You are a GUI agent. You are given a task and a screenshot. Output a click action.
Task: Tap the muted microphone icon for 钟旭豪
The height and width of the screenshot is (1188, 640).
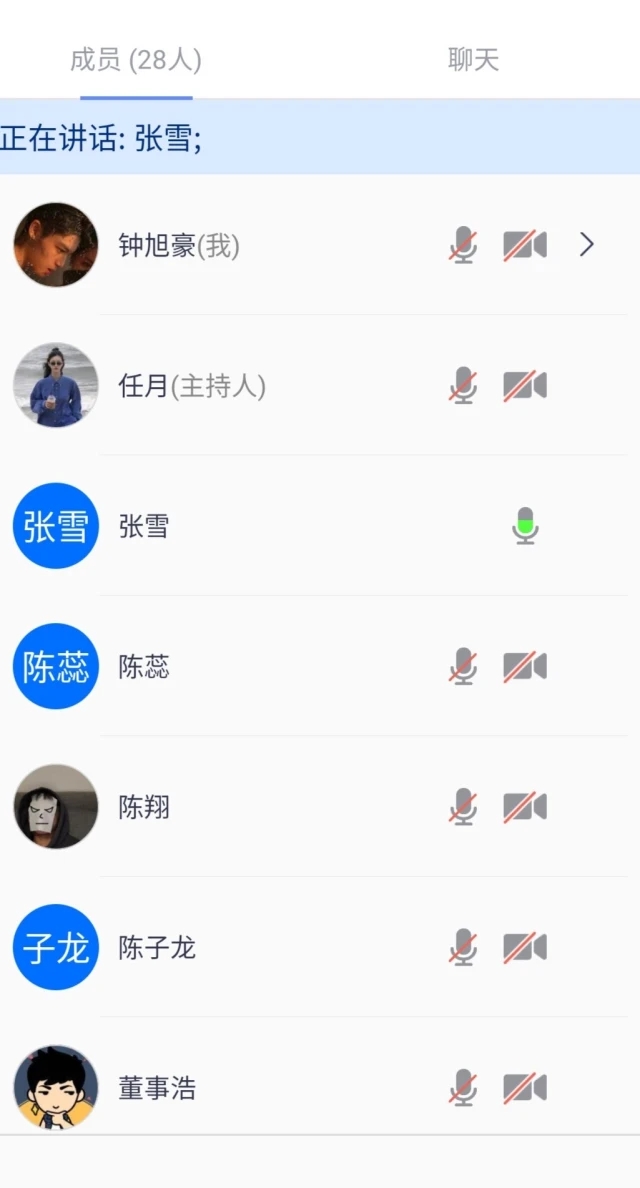463,245
